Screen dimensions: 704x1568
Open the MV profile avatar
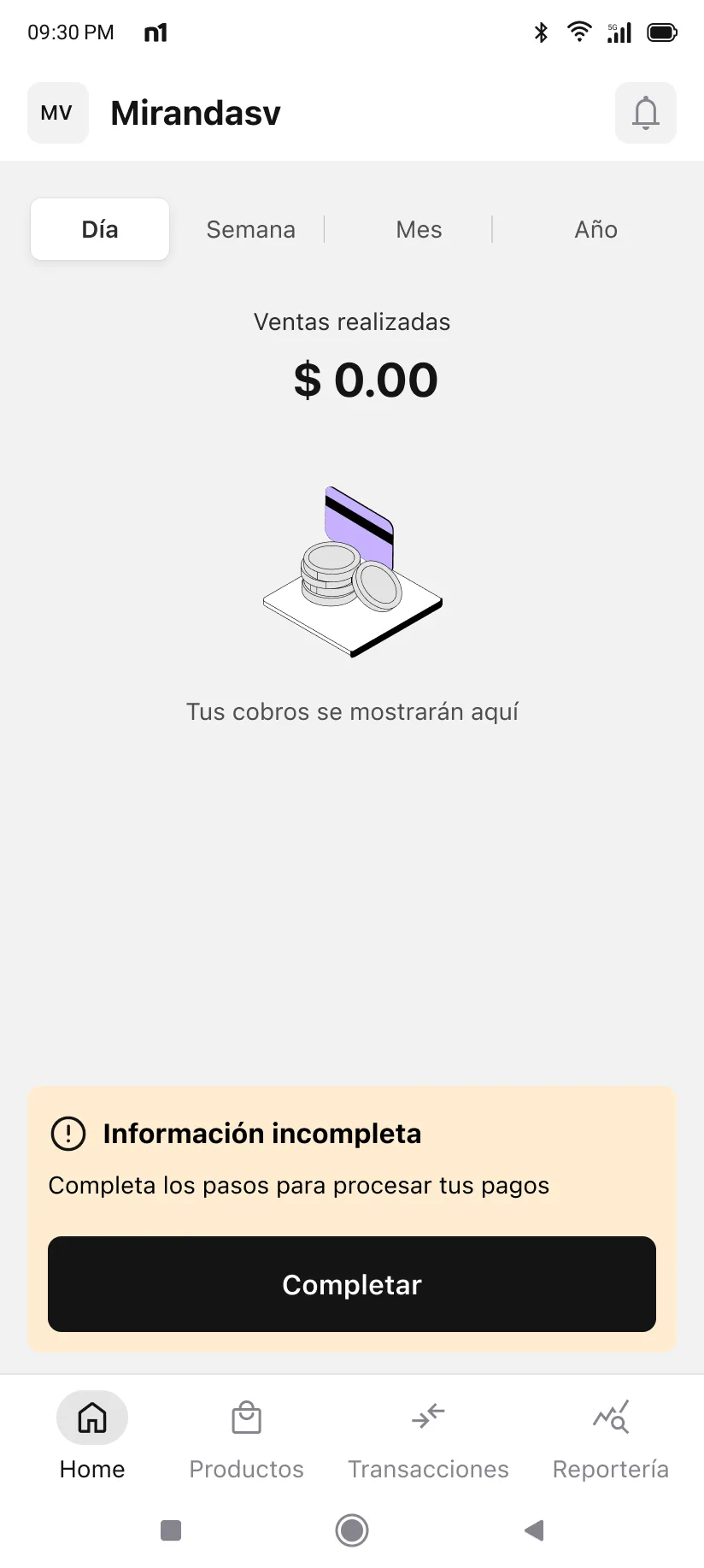[57, 113]
